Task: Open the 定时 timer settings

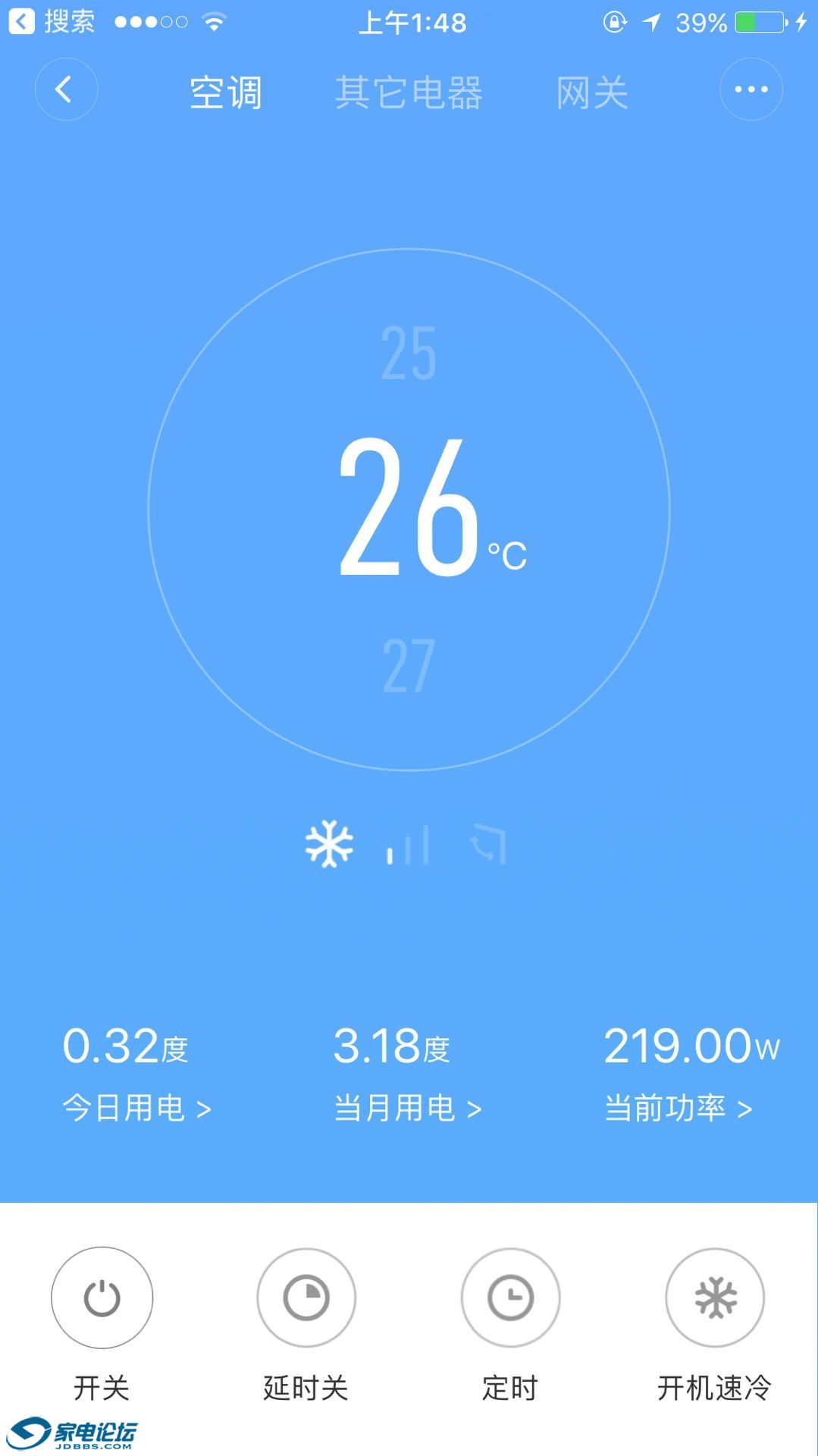Action: pos(510,1298)
